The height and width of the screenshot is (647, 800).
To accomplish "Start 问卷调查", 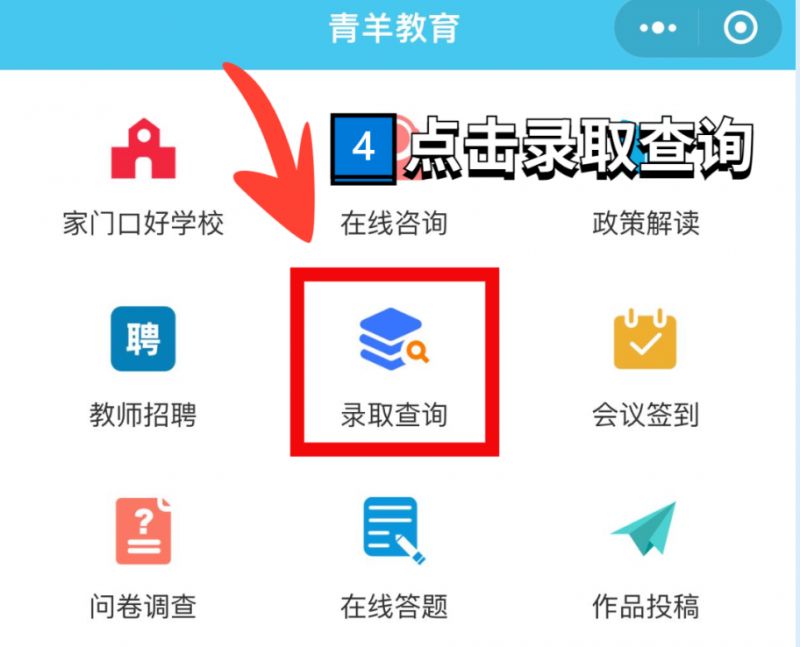I will pos(143,555).
